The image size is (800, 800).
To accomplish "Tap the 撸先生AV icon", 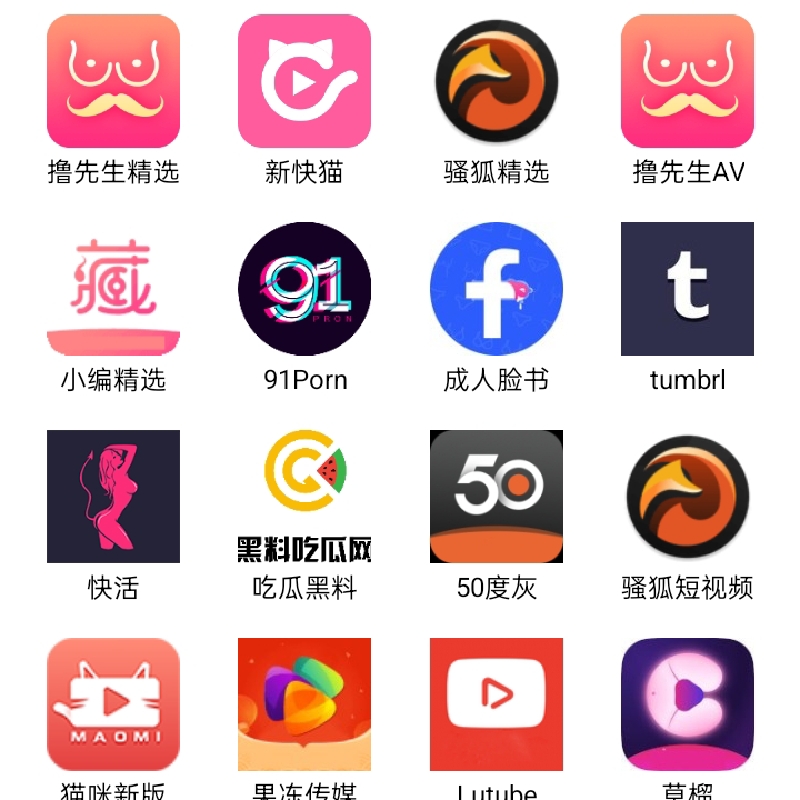I will point(687,81).
